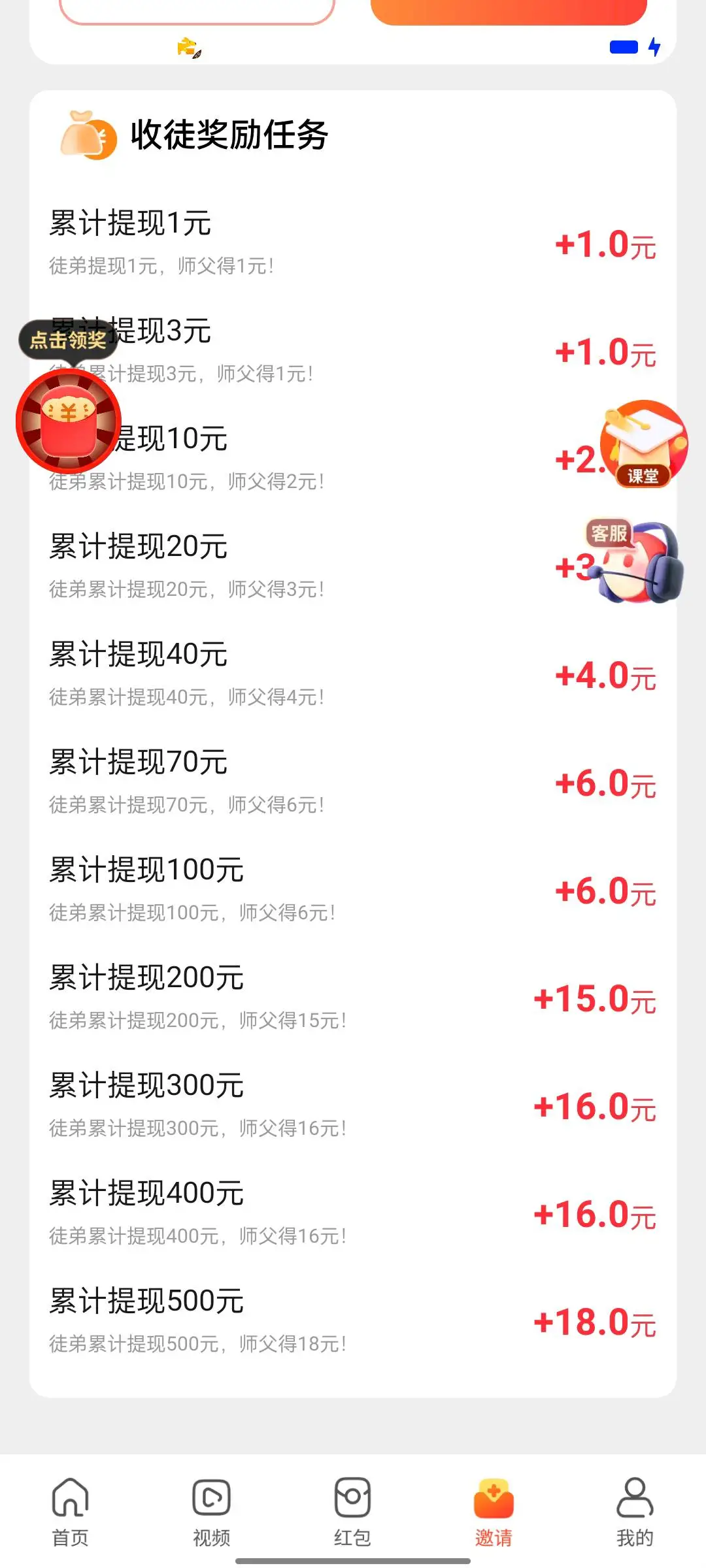Select the 首页 home icon
The image size is (706, 1568).
coord(69,1504)
